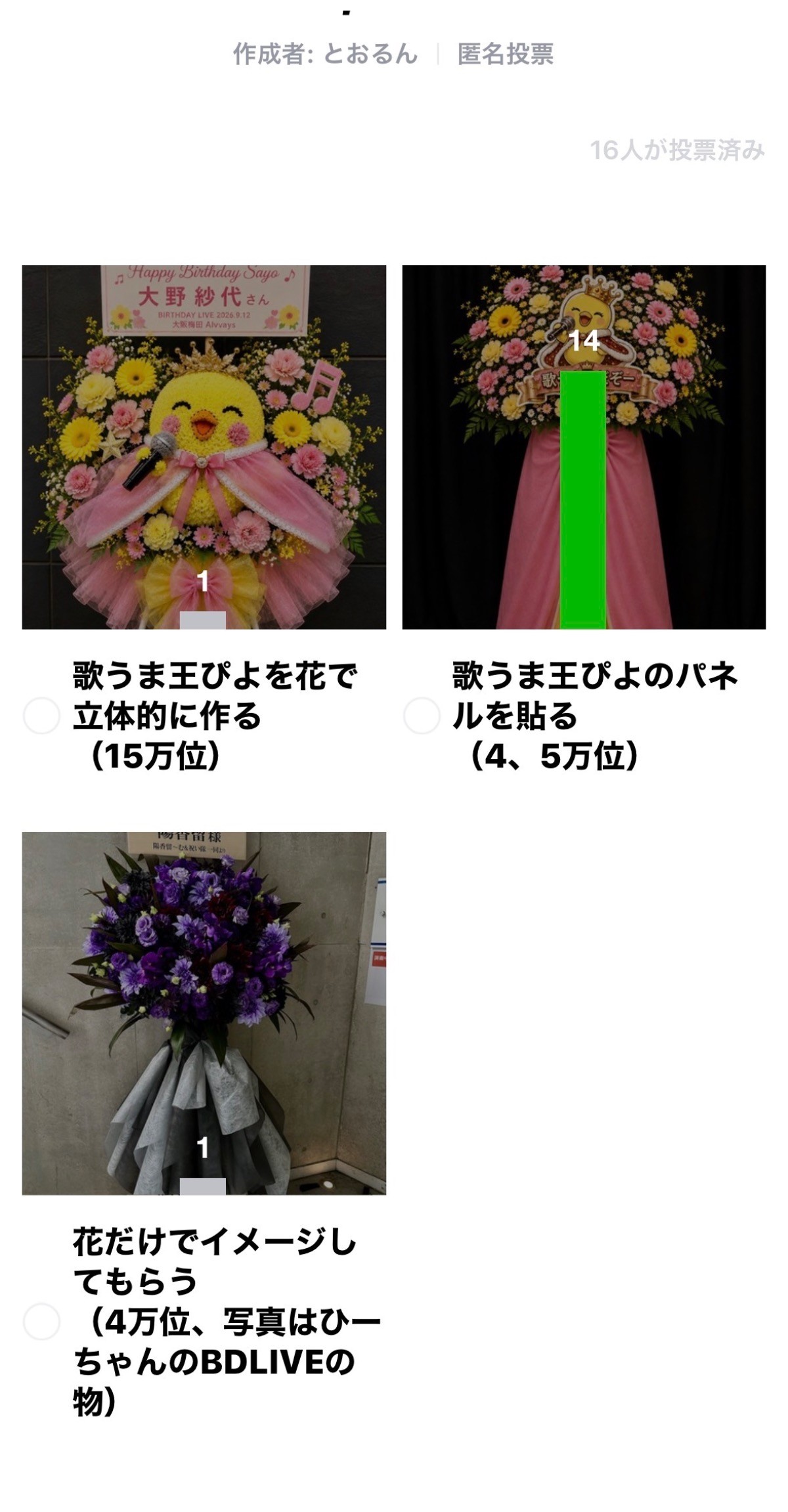
Task: Open the chick panel stand photo
Action: (584, 447)
